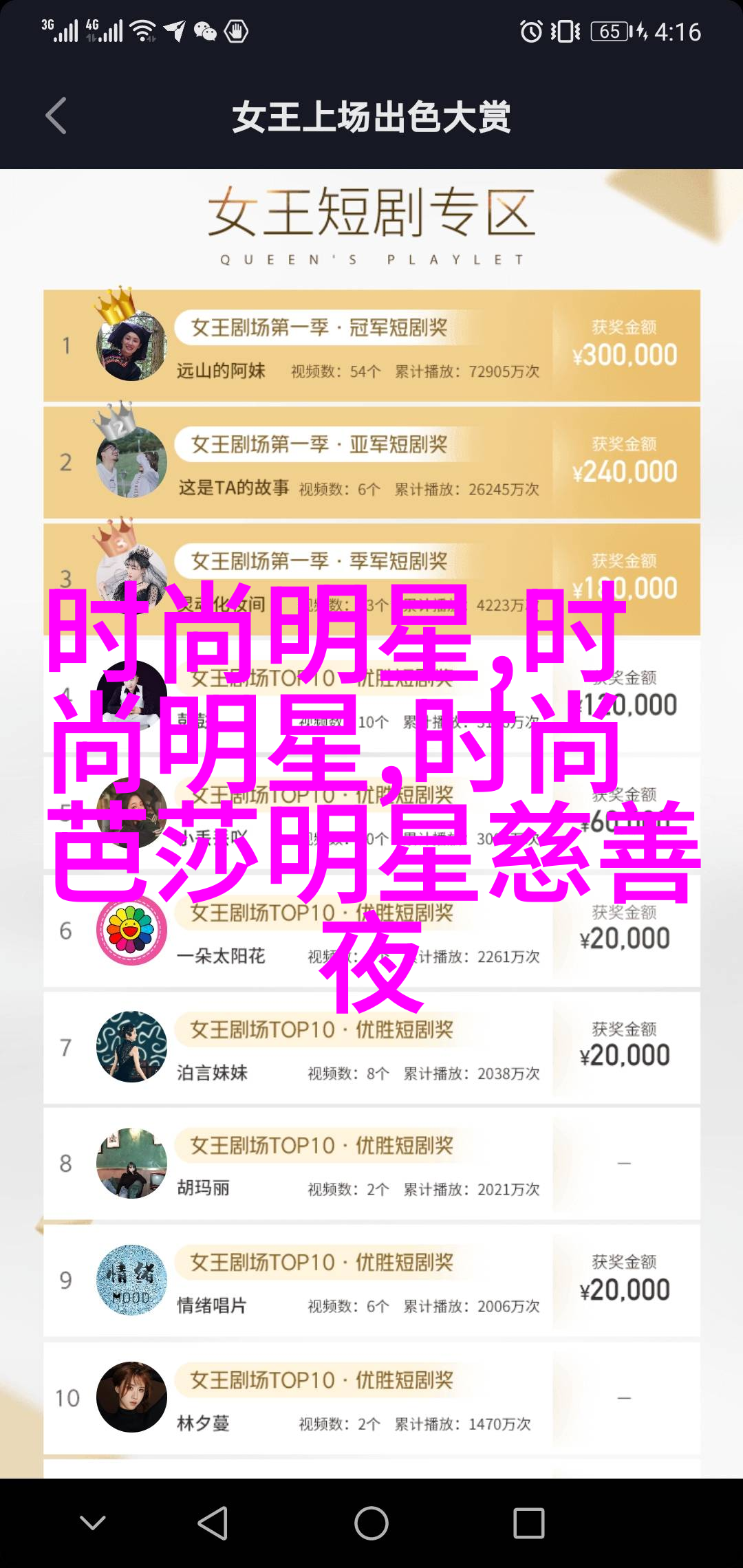Open the 一朵太阳花 ranking row

click(x=371, y=933)
